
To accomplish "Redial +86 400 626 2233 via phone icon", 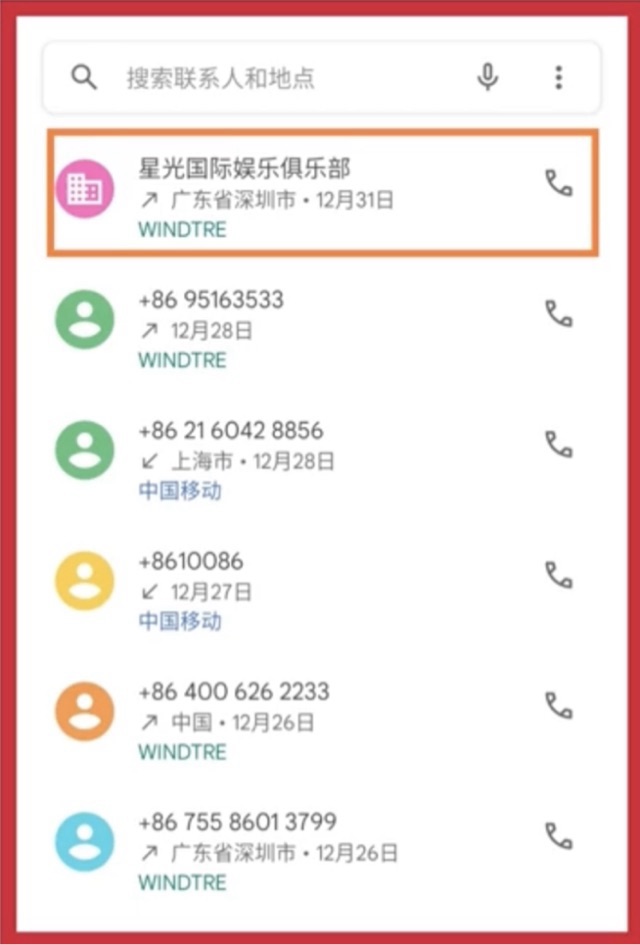I will click(x=558, y=705).
